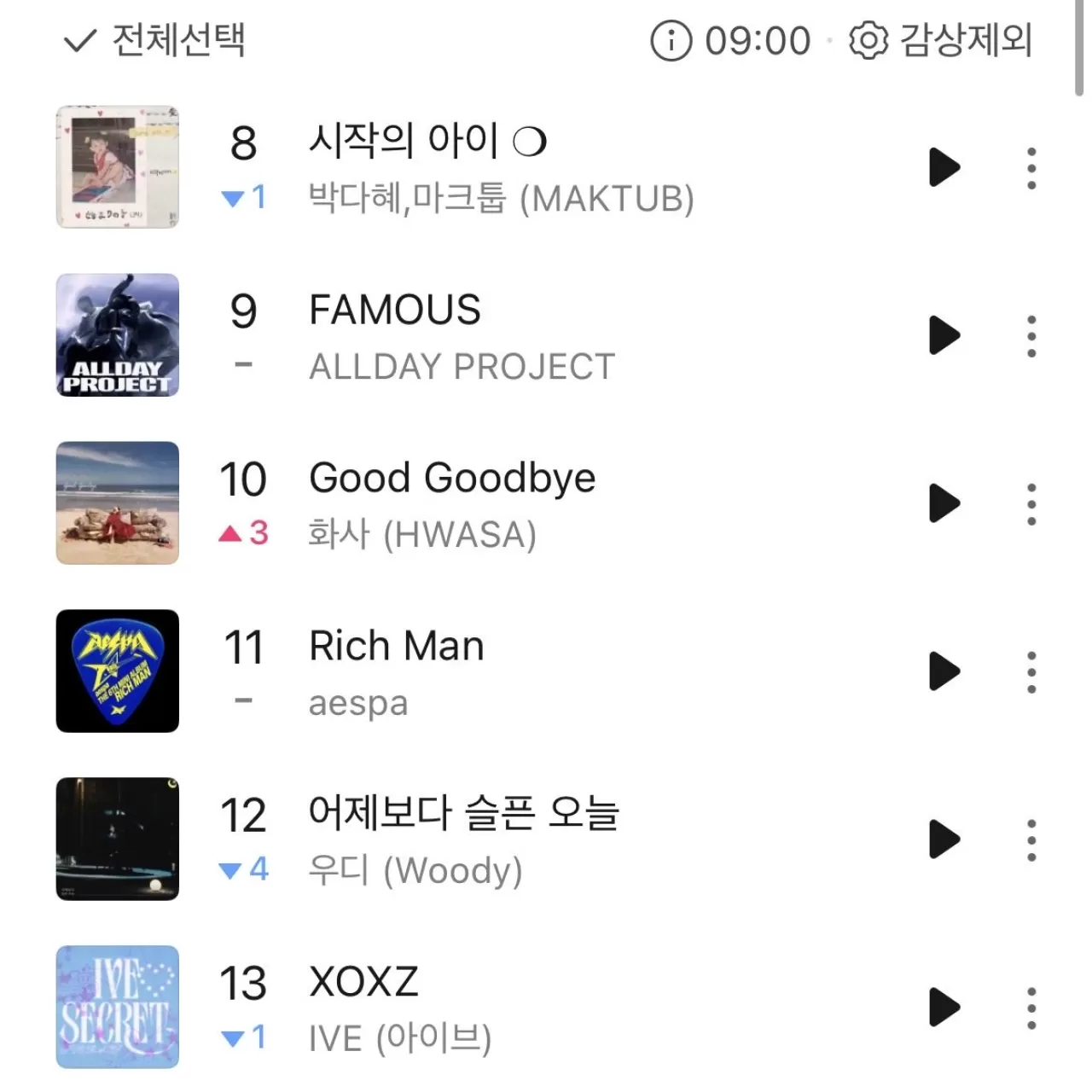
Task: Play Rich Man by aespa
Action: [944, 671]
